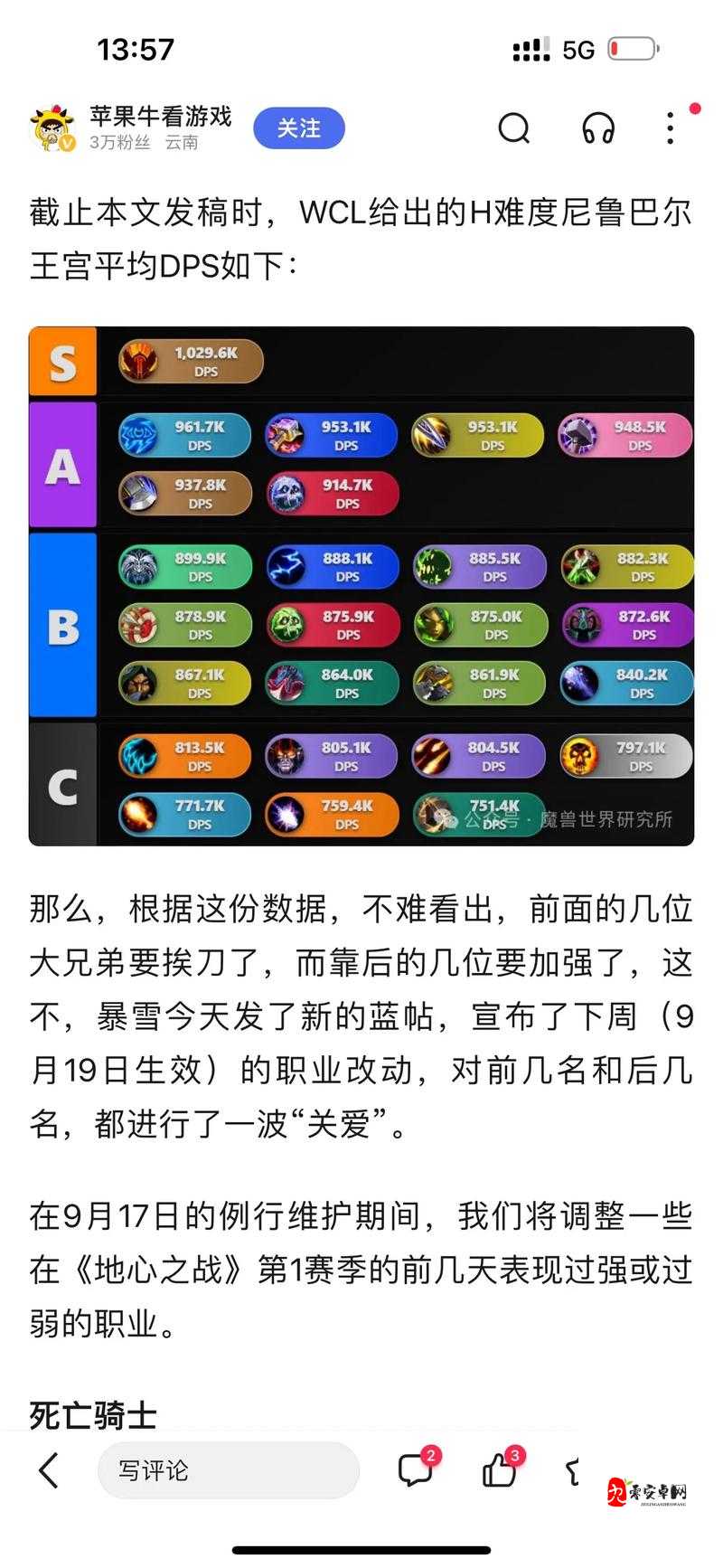Open the three-dot overflow menu
Viewport: 723px width, 1568px height.
pyautogui.click(x=670, y=128)
